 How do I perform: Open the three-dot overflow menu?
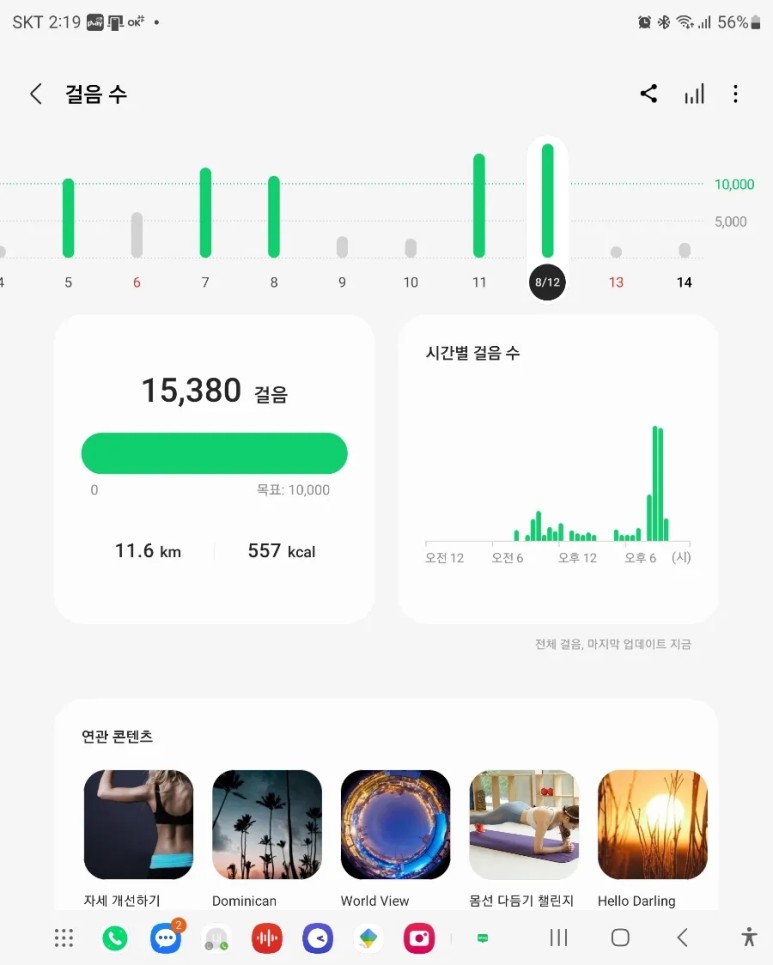736,94
